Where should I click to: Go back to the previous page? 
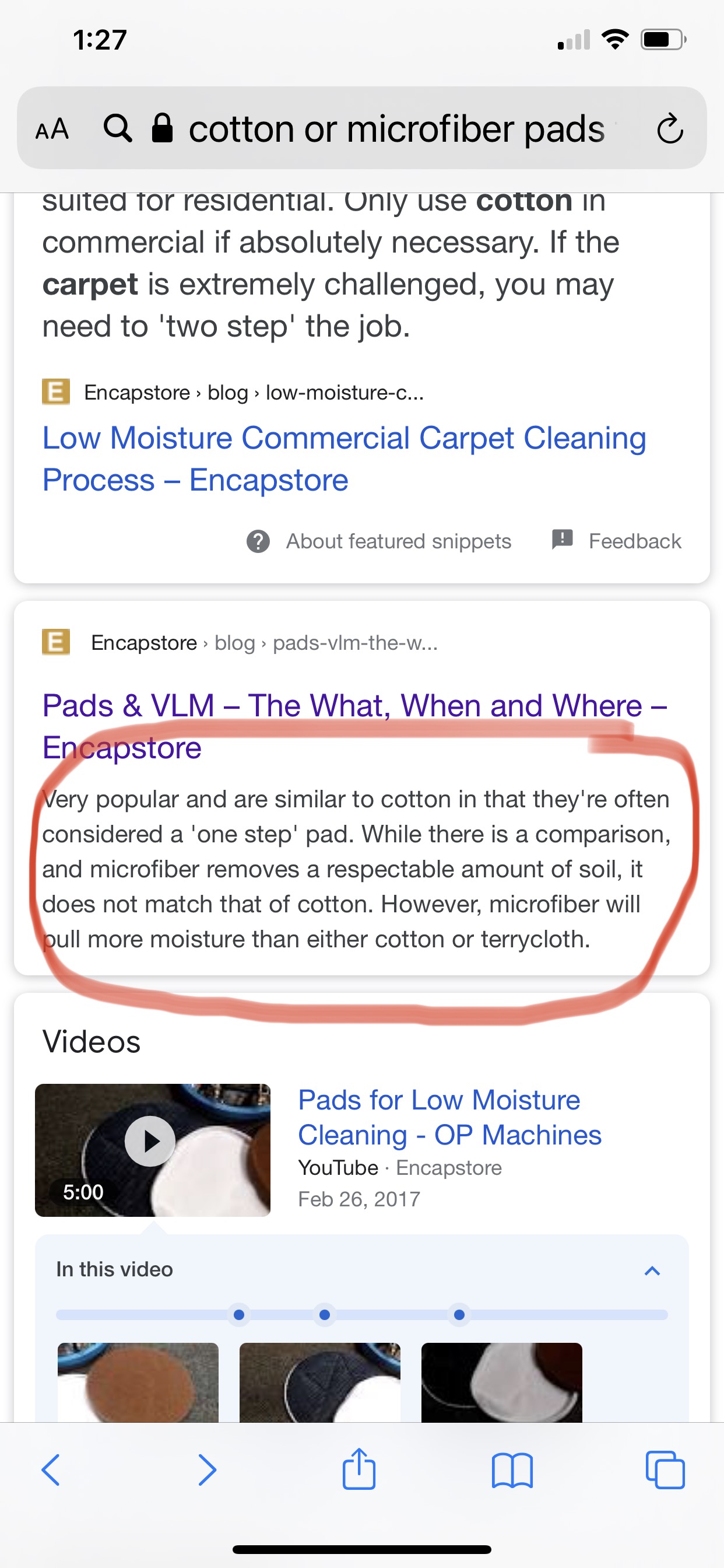click(x=51, y=1470)
